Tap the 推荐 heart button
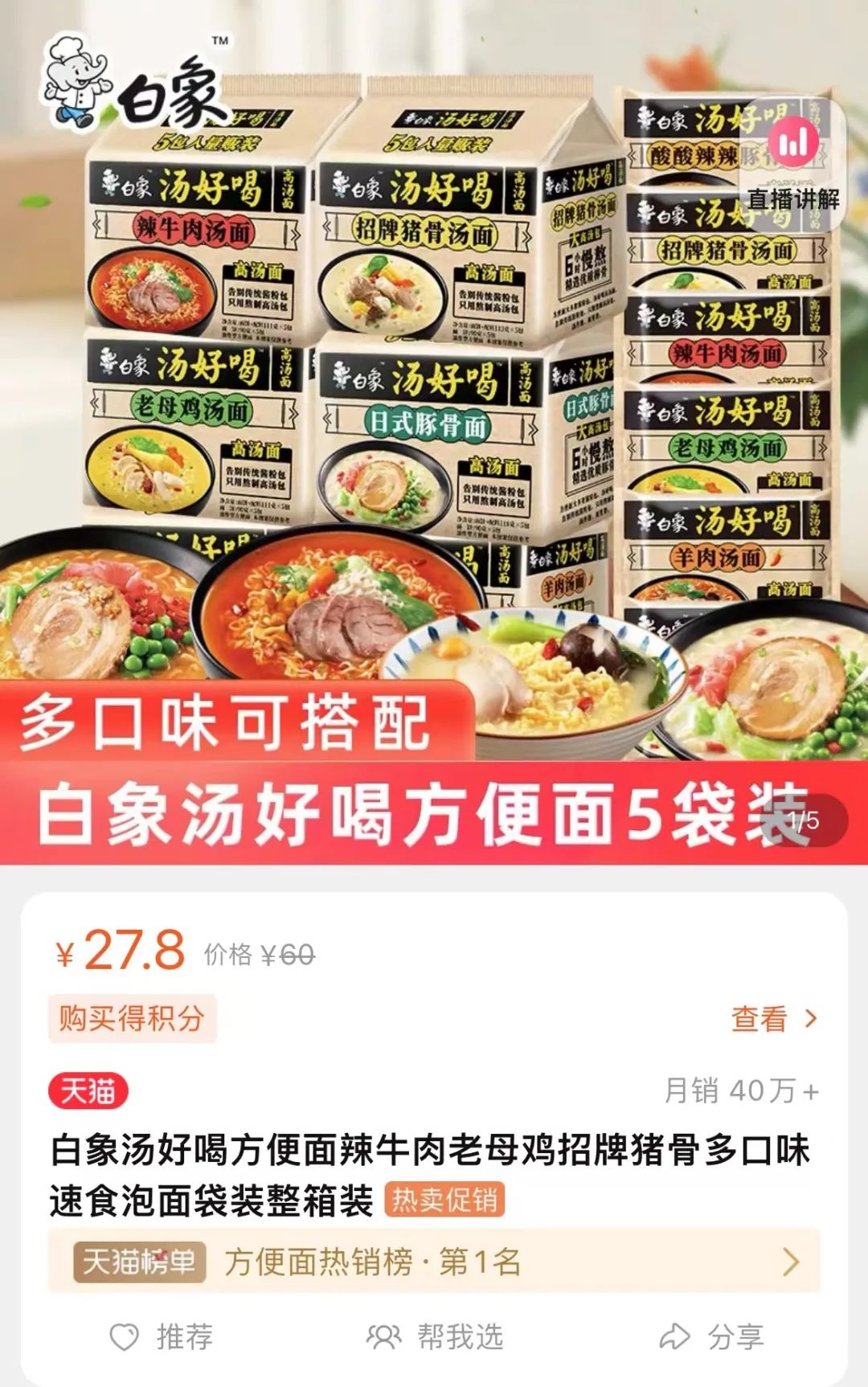This screenshot has height=1387, width=868. point(161,1337)
